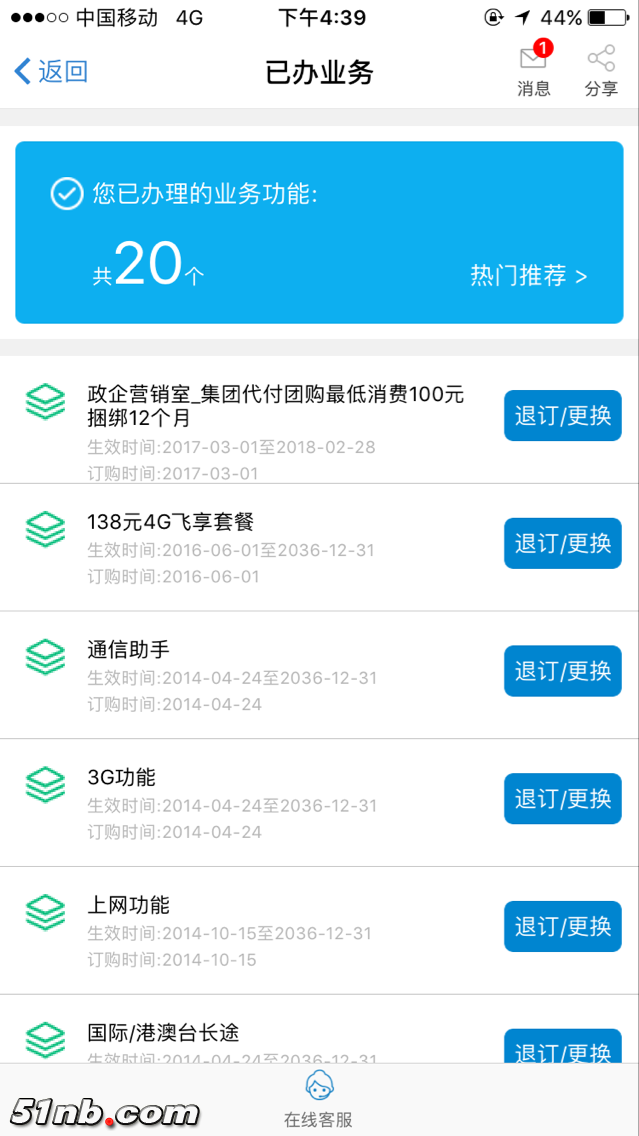Change the 3G功能 service
This screenshot has height=1136, width=639.
click(x=562, y=799)
